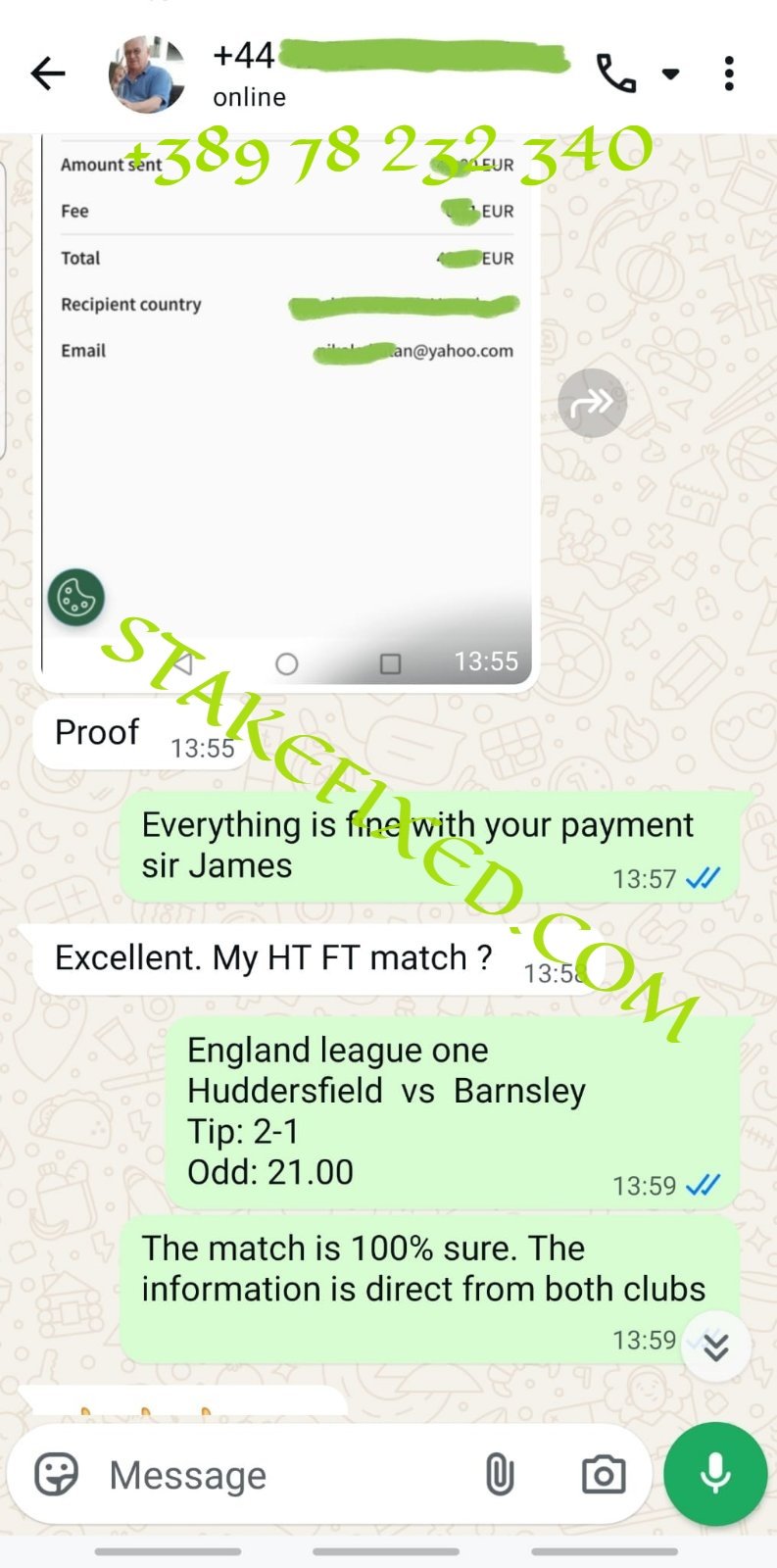Image resolution: width=777 pixels, height=1568 pixels.
Task: Focus the Message text field
Action: [284, 1475]
